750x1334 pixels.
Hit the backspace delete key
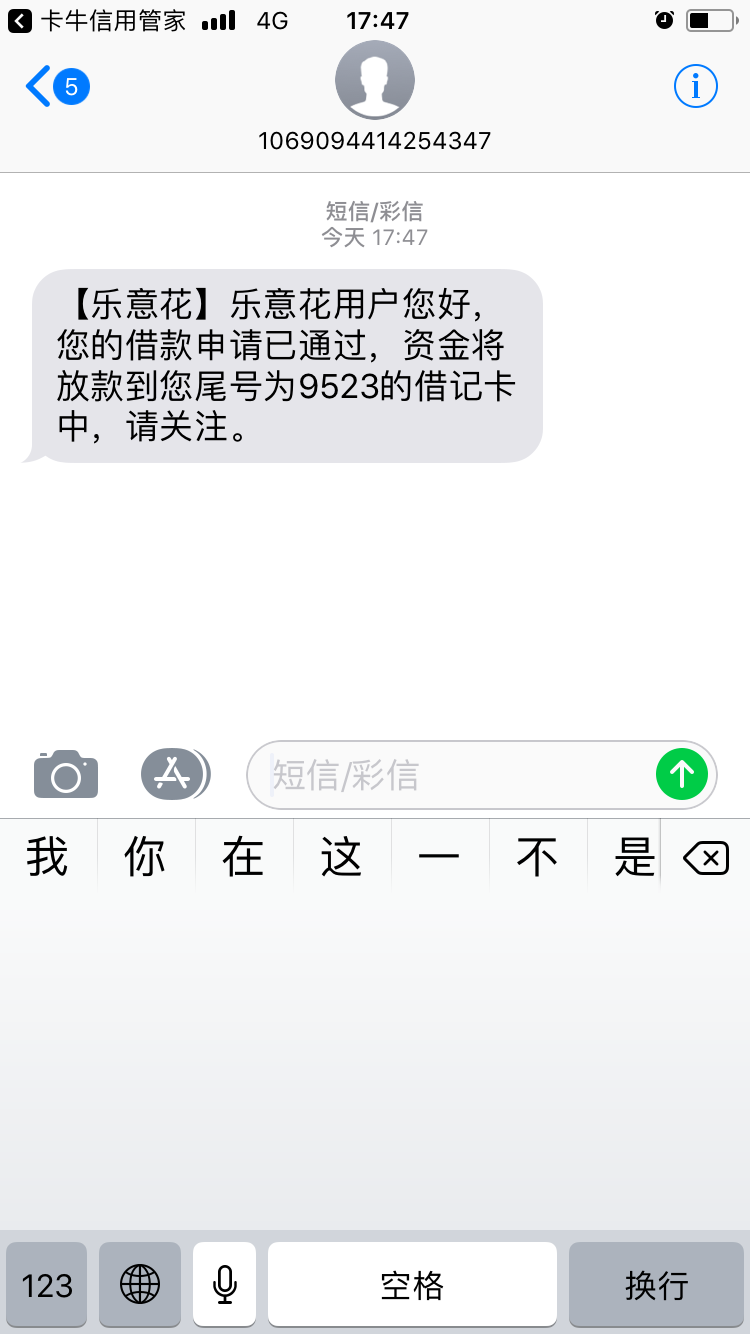coord(706,858)
